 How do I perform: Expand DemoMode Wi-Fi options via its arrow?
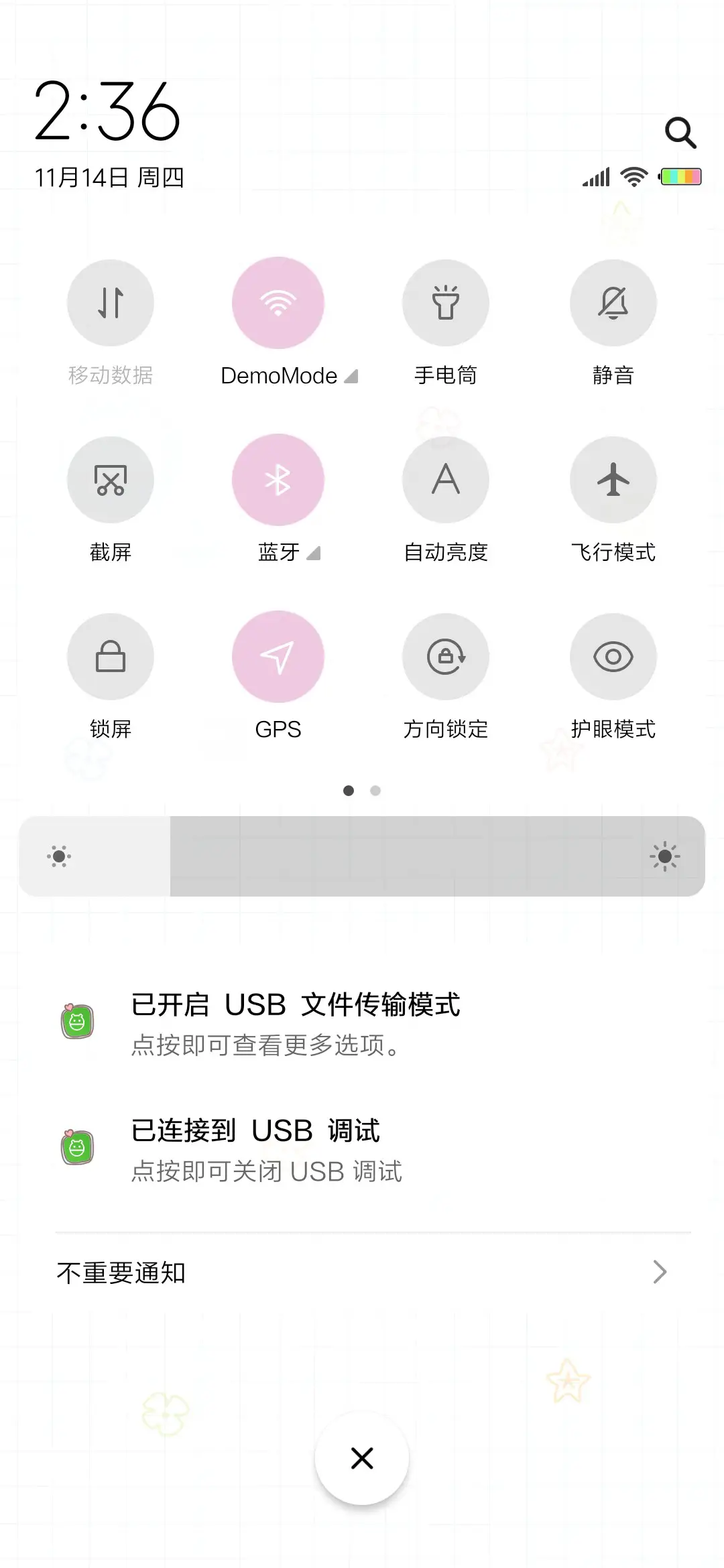[x=351, y=377]
